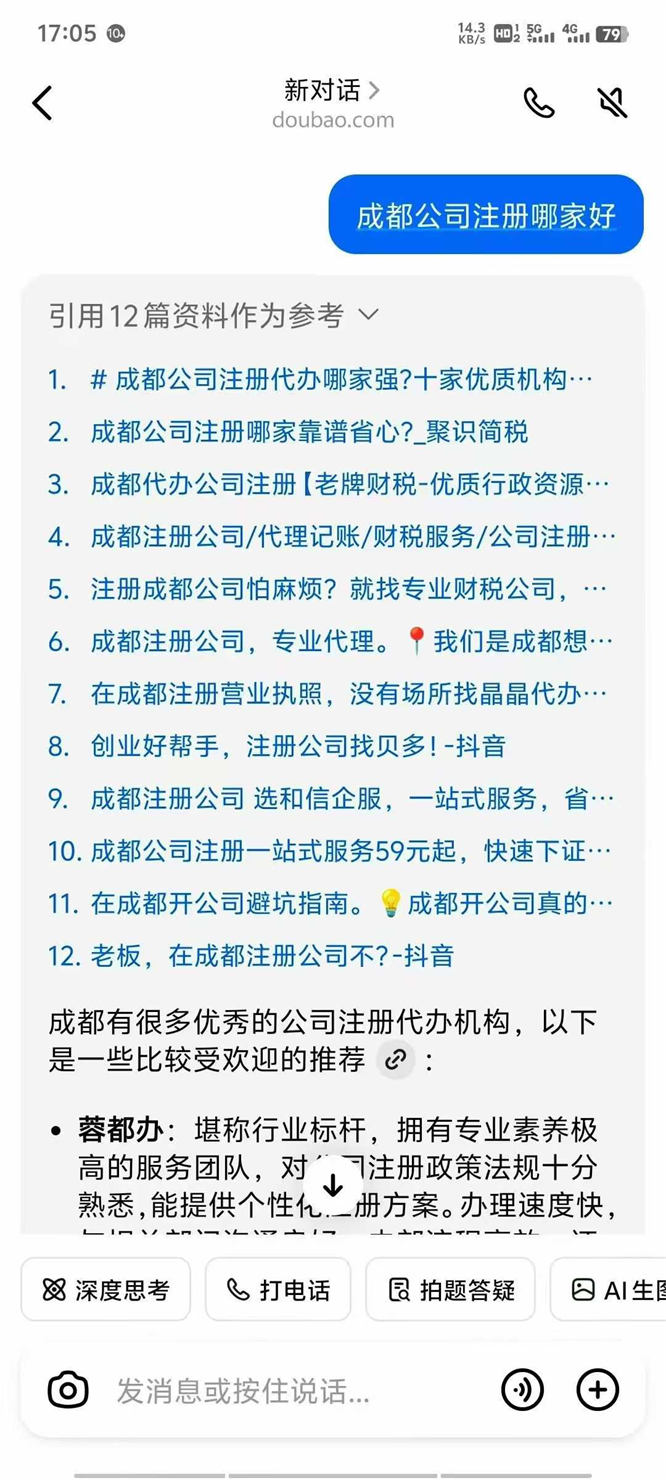Open reference 10 一站式服务59元起 link
This screenshot has width=666, height=1480.
pos(350,851)
